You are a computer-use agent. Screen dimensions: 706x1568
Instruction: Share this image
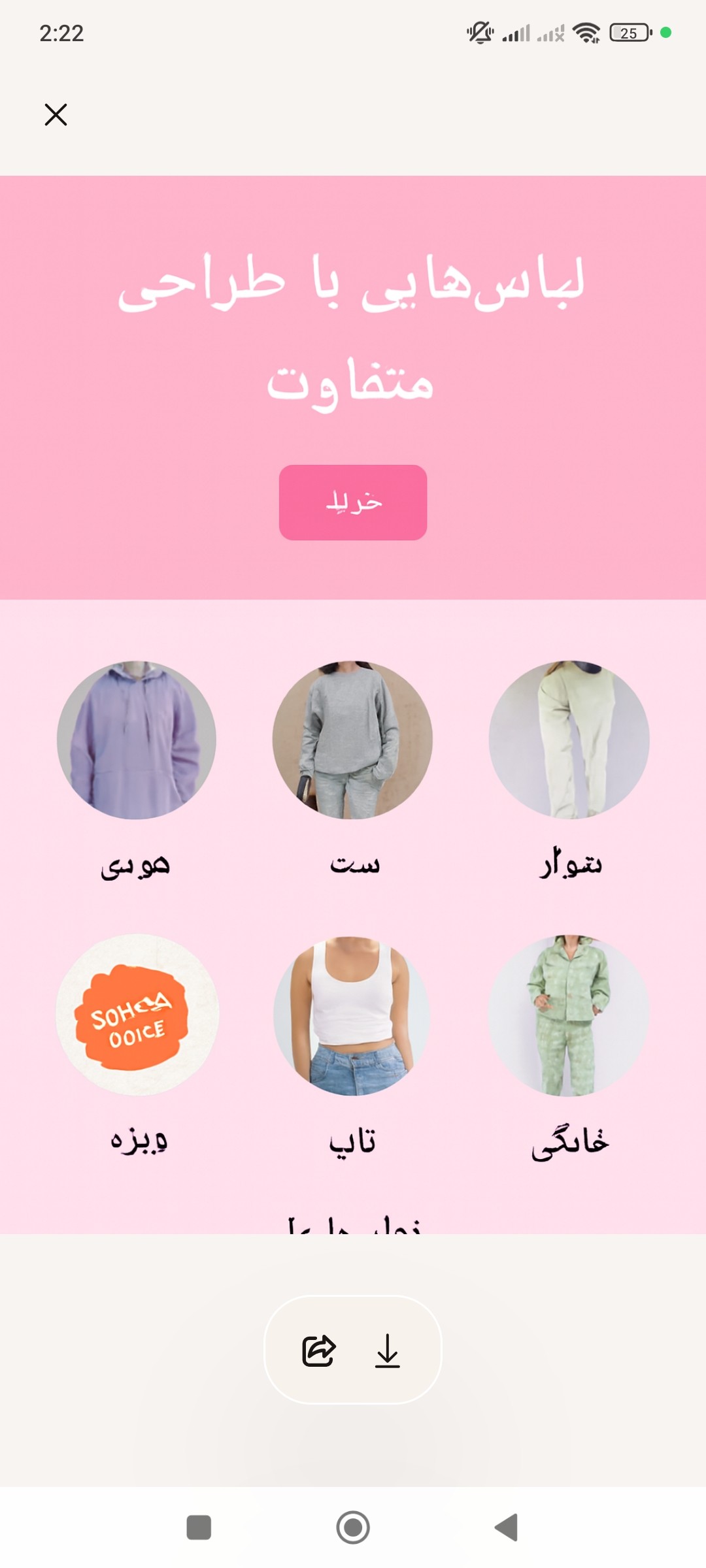coord(318,1350)
